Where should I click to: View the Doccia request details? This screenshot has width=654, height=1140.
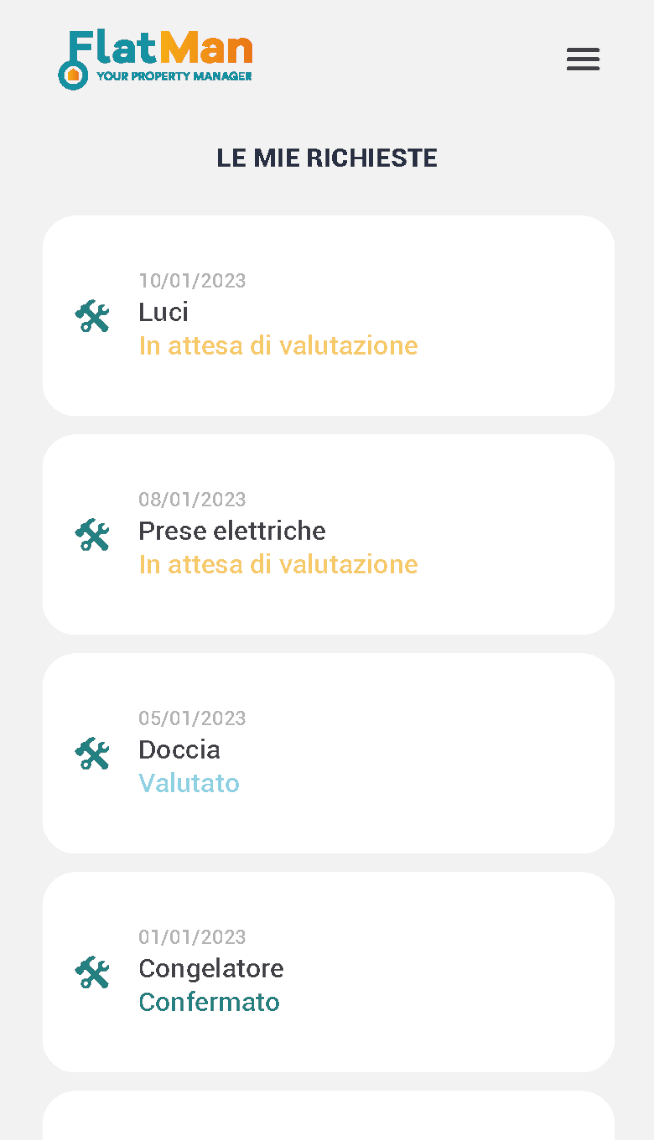(328, 753)
